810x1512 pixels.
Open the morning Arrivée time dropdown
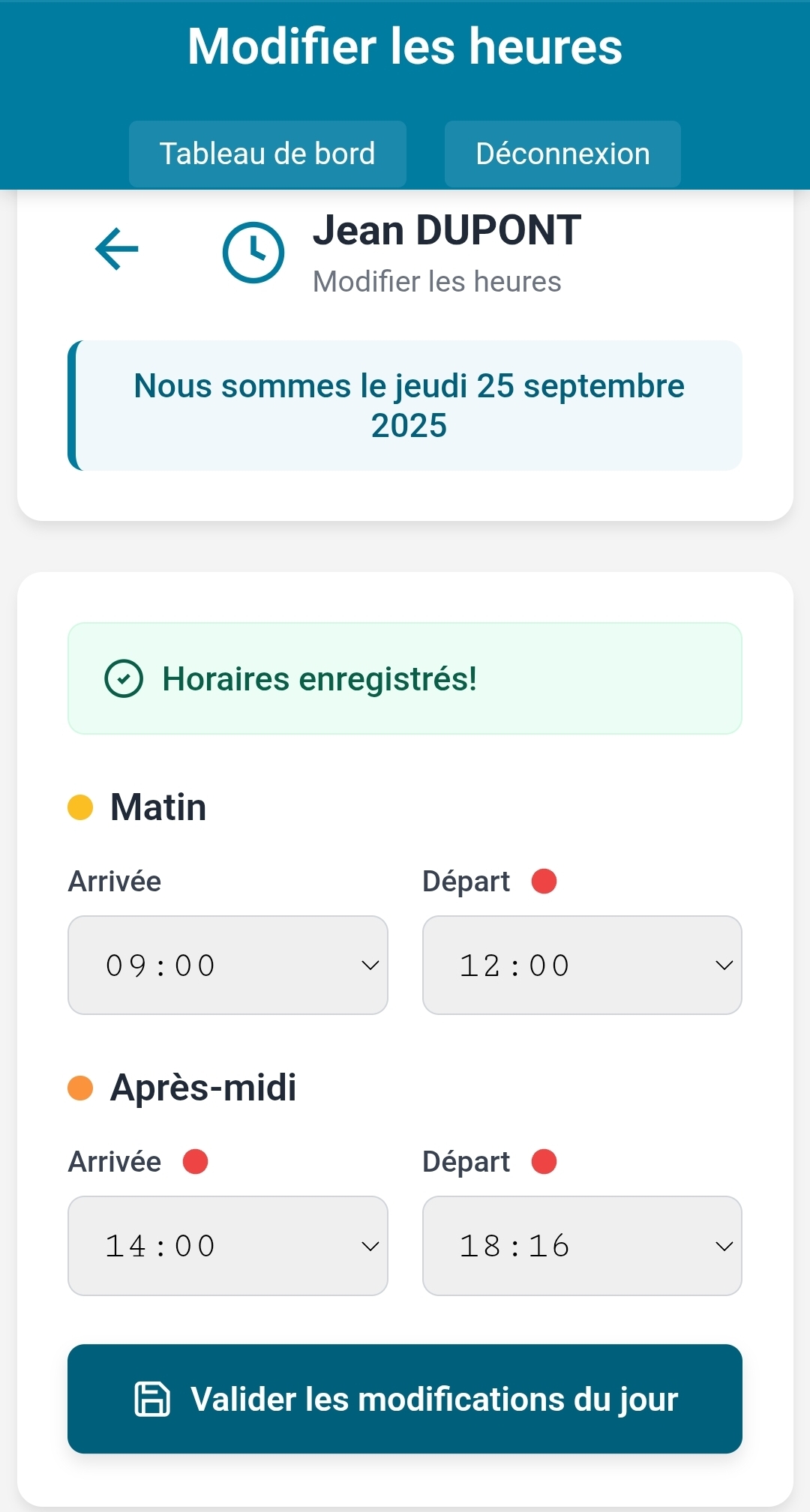click(x=370, y=966)
